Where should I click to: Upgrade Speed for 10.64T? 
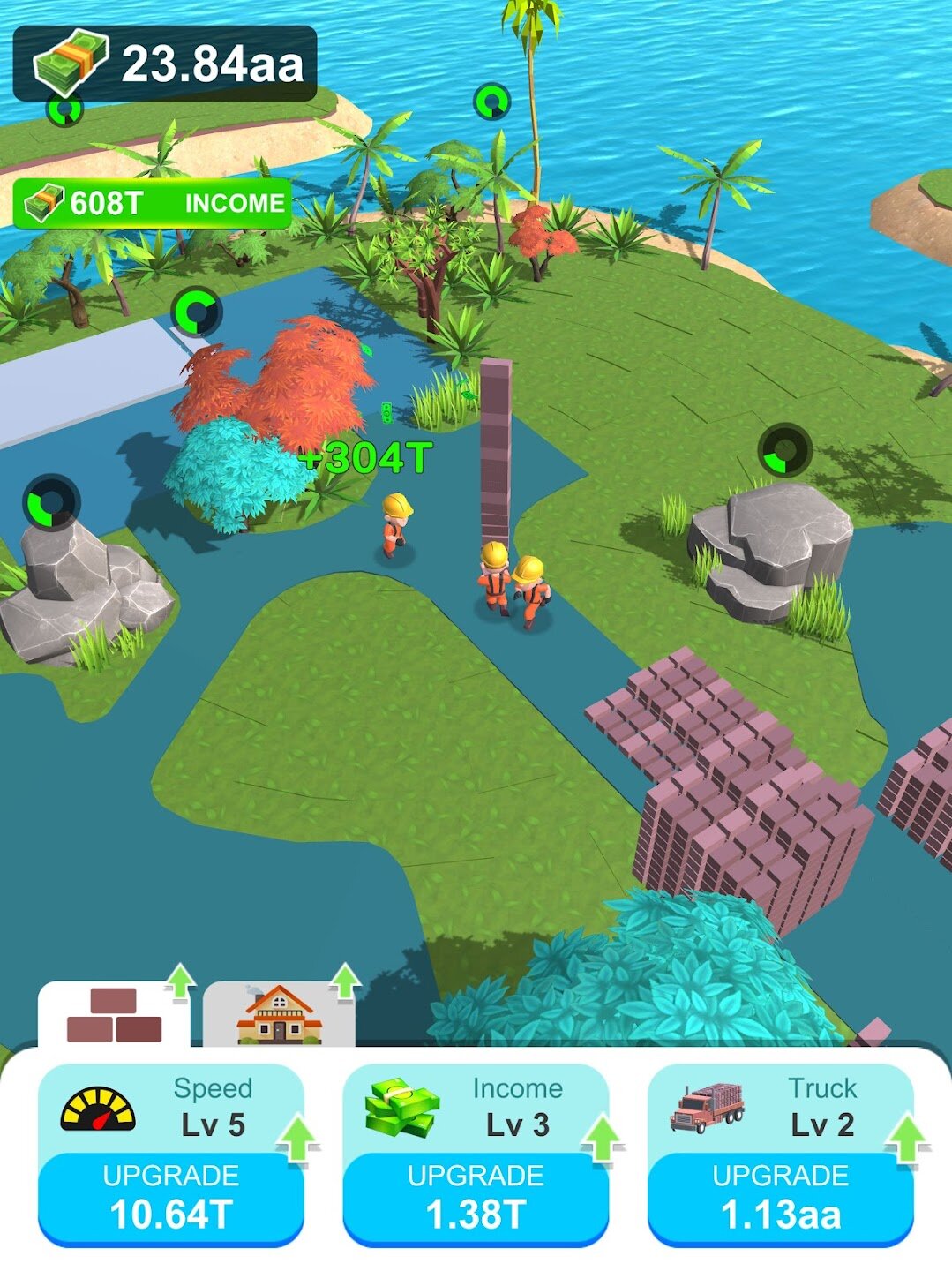coord(170,1199)
